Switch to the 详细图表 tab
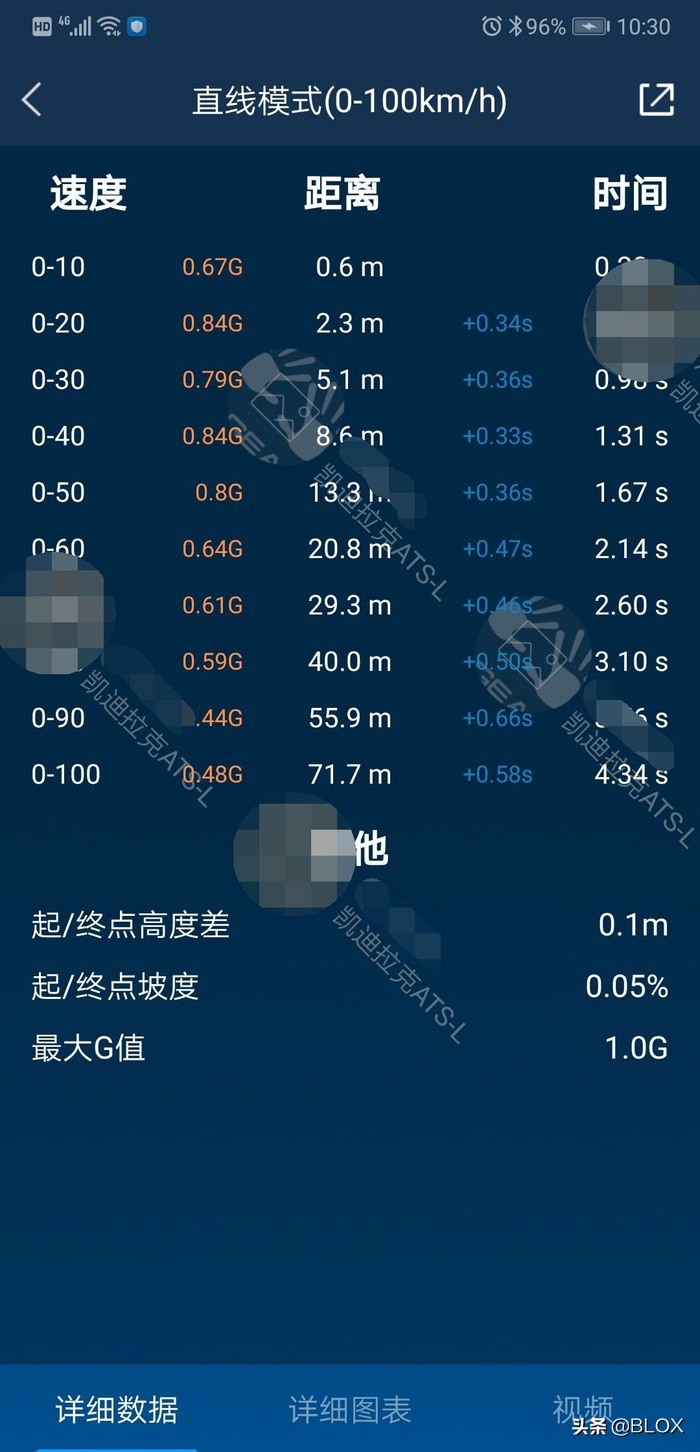The height and width of the screenshot is (1452, 700). [350, 1409]
